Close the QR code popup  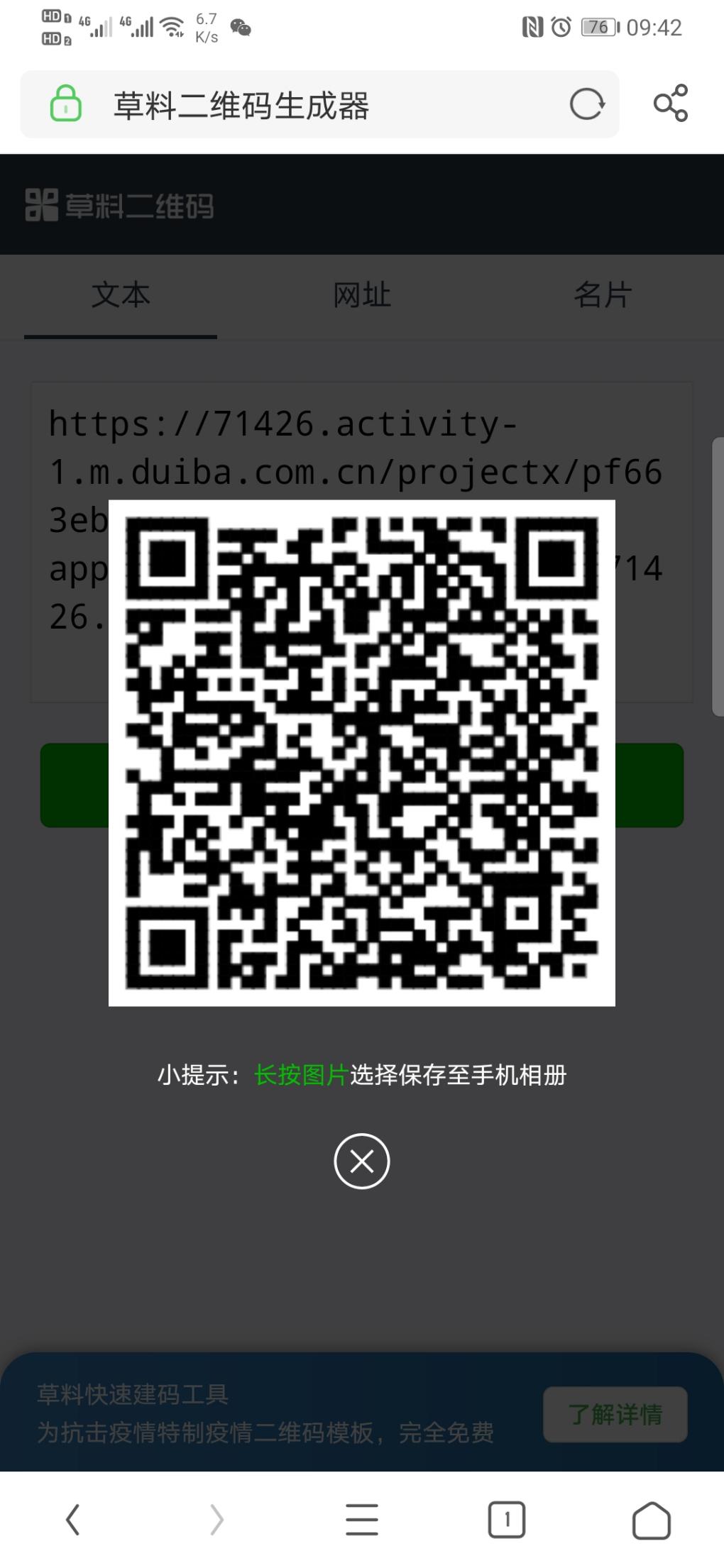(361, 1161)
